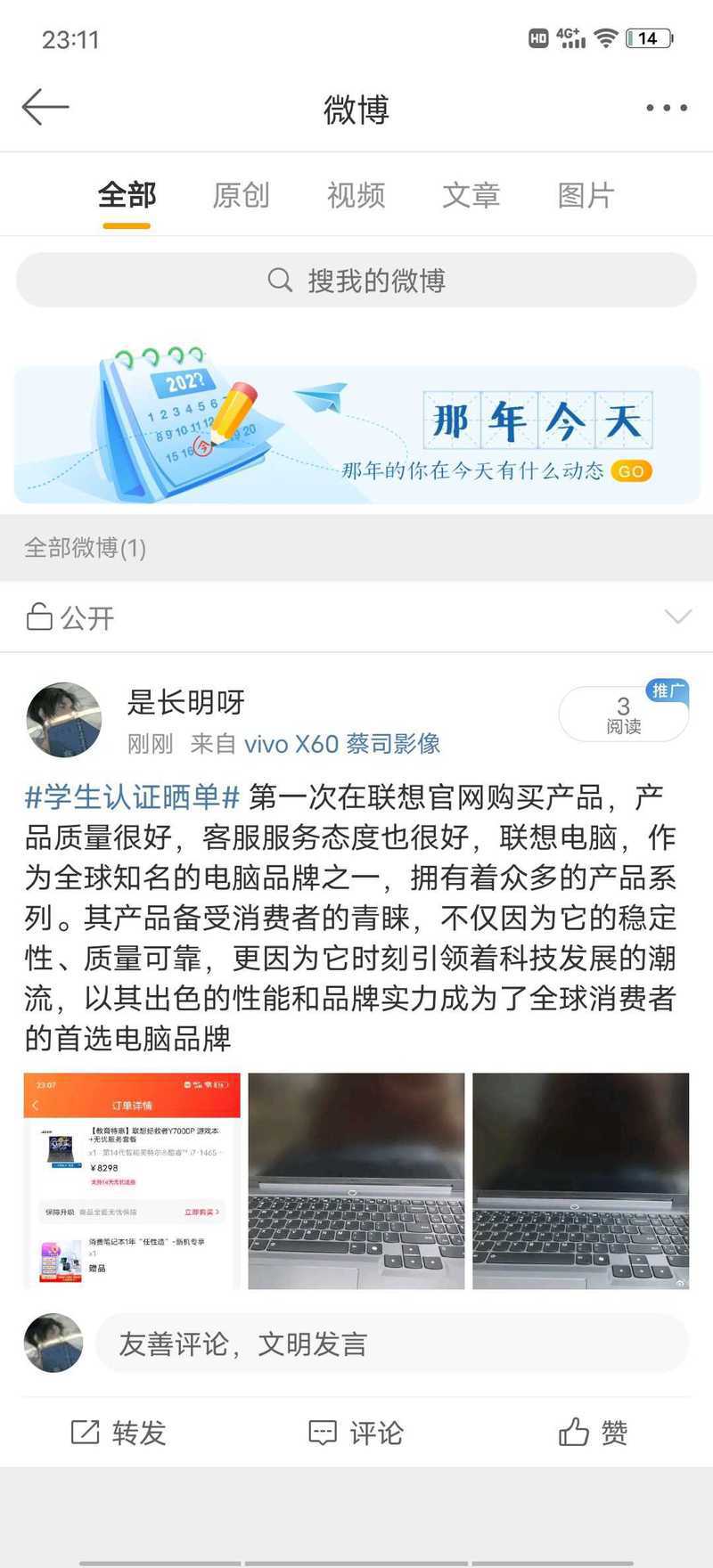
Task: Go back using the top-left arrow
Action: (x=45, y=108)
